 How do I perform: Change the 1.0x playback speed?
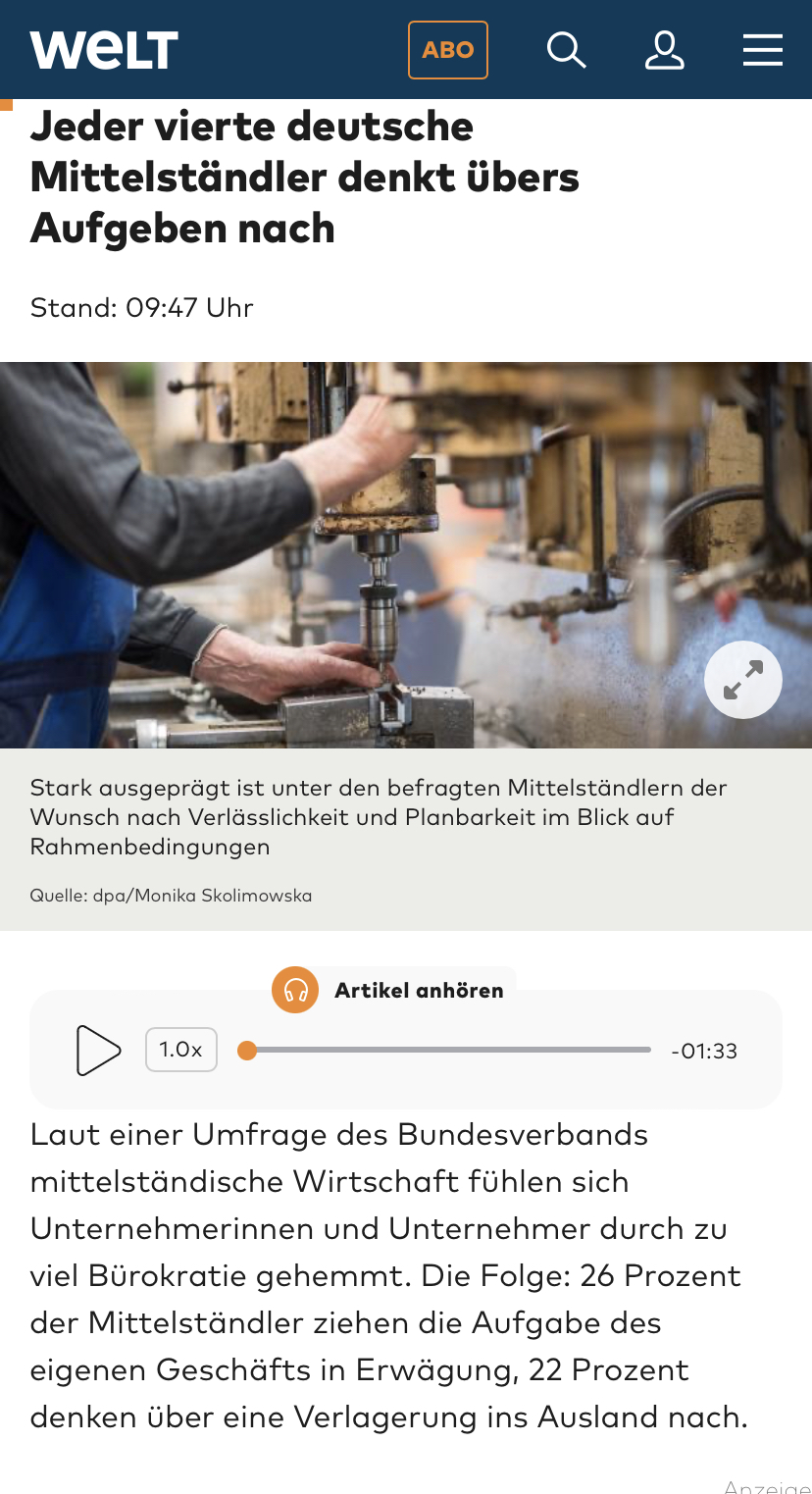[181, 1050]
